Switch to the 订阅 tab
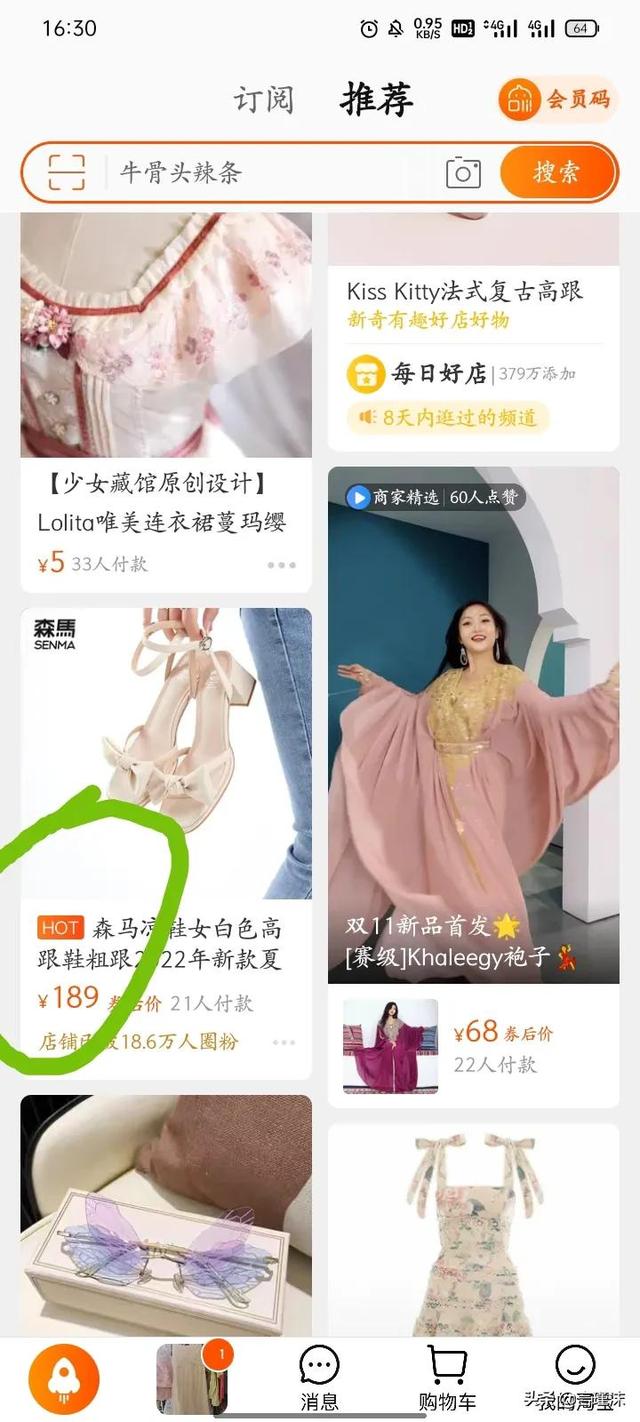 (x=264, y=100)
